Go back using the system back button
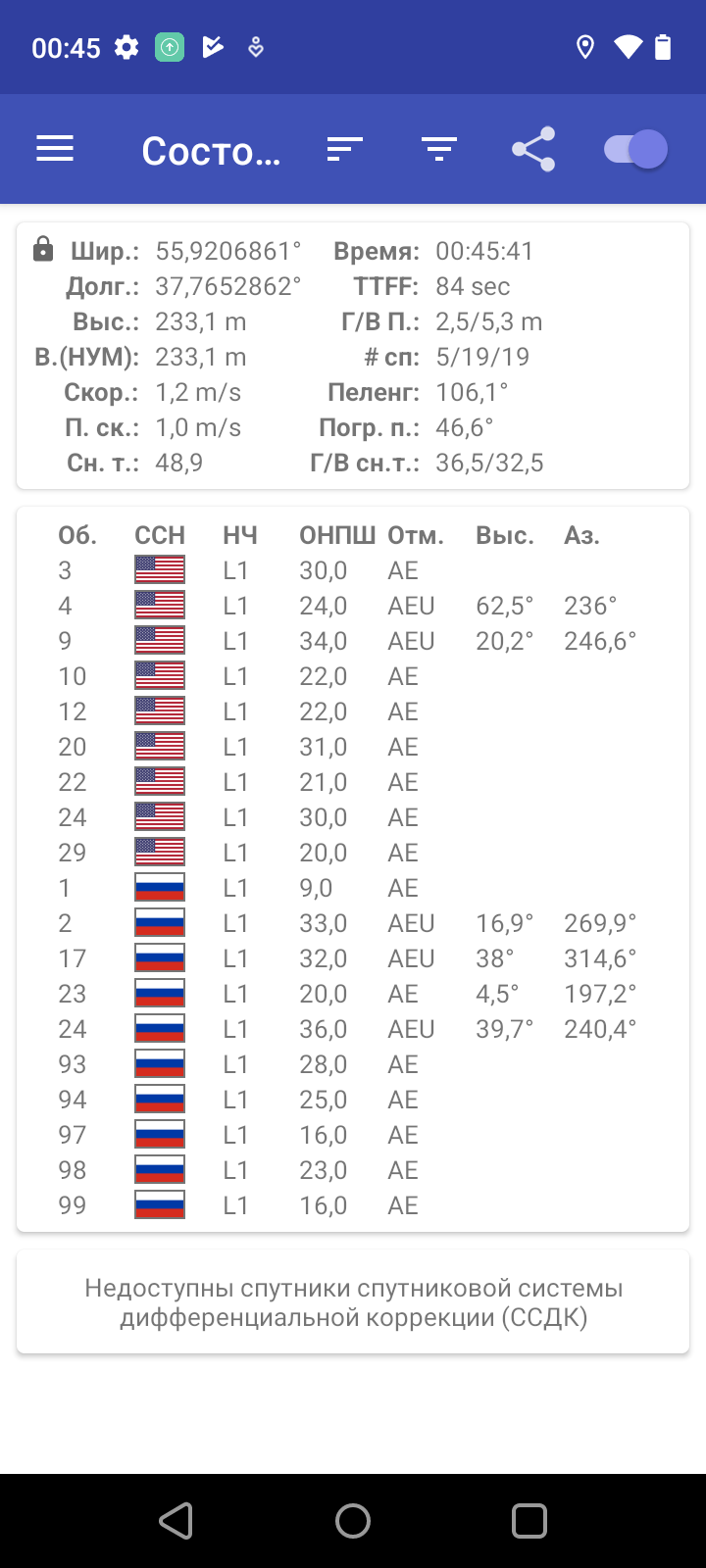This screenshot has width=706, height=1568. [x=176, y=1520]
